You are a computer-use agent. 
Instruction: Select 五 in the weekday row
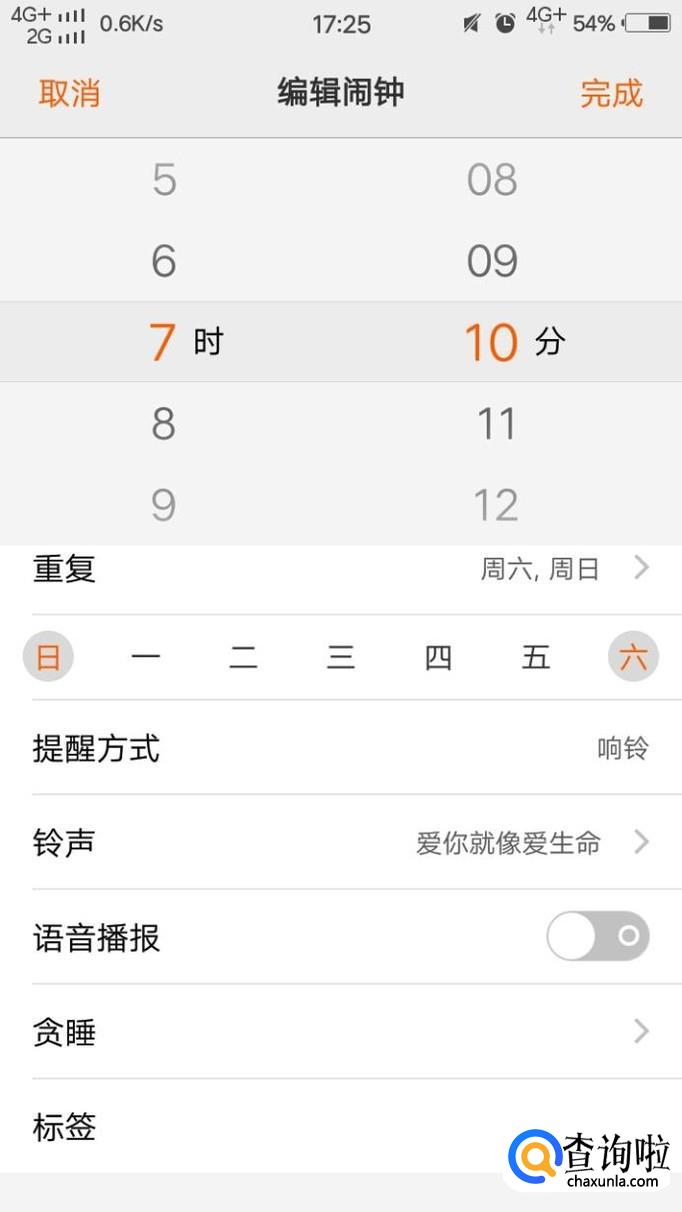pyautogui.click(x=536, y=658)
